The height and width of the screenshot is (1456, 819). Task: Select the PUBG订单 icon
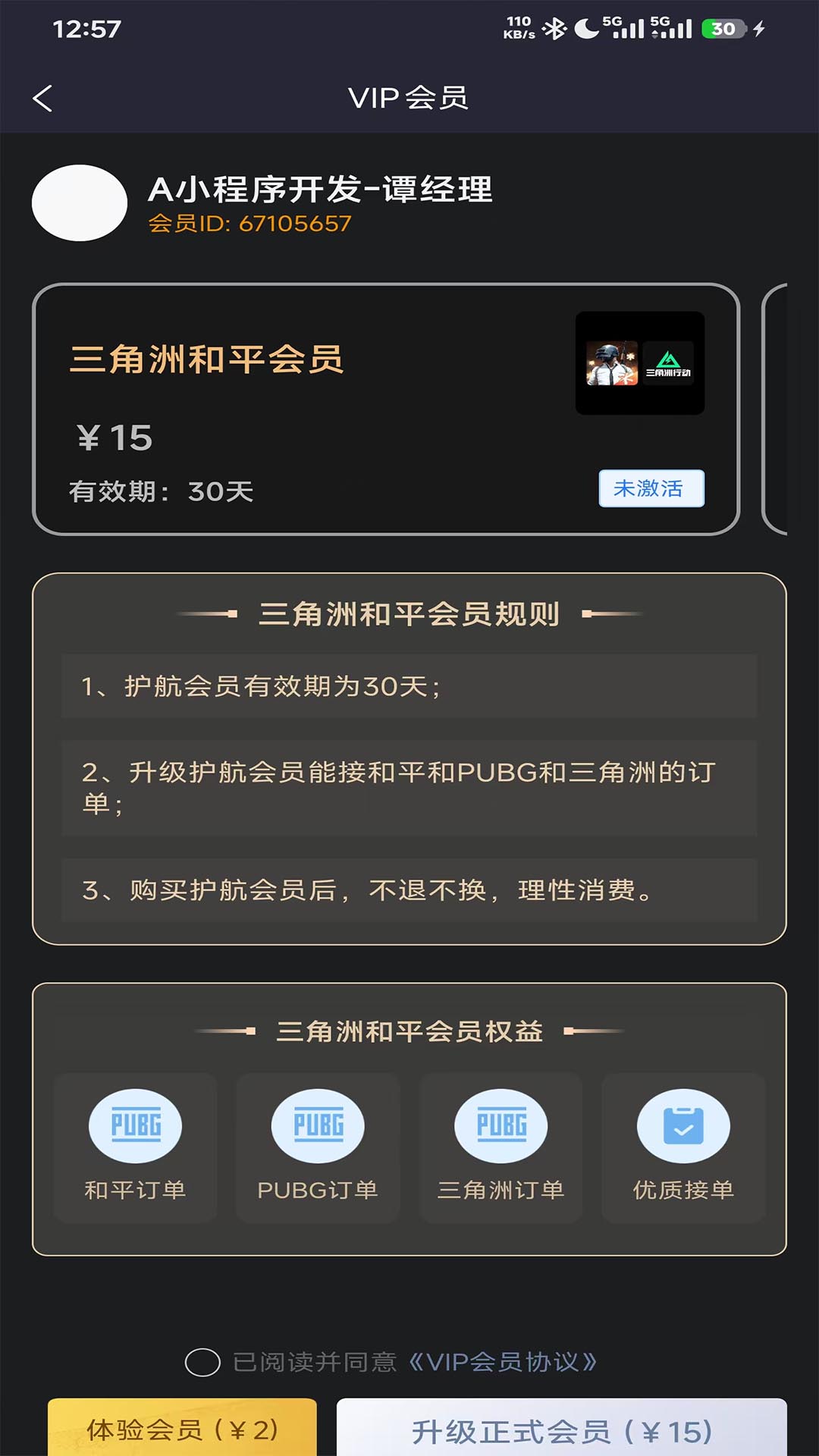318,1126
